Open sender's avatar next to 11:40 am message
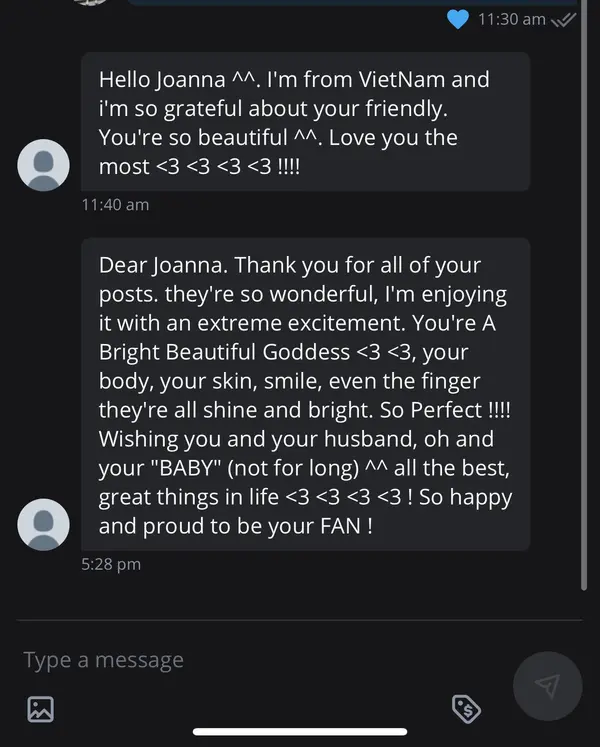 click(x=44, y=165)
